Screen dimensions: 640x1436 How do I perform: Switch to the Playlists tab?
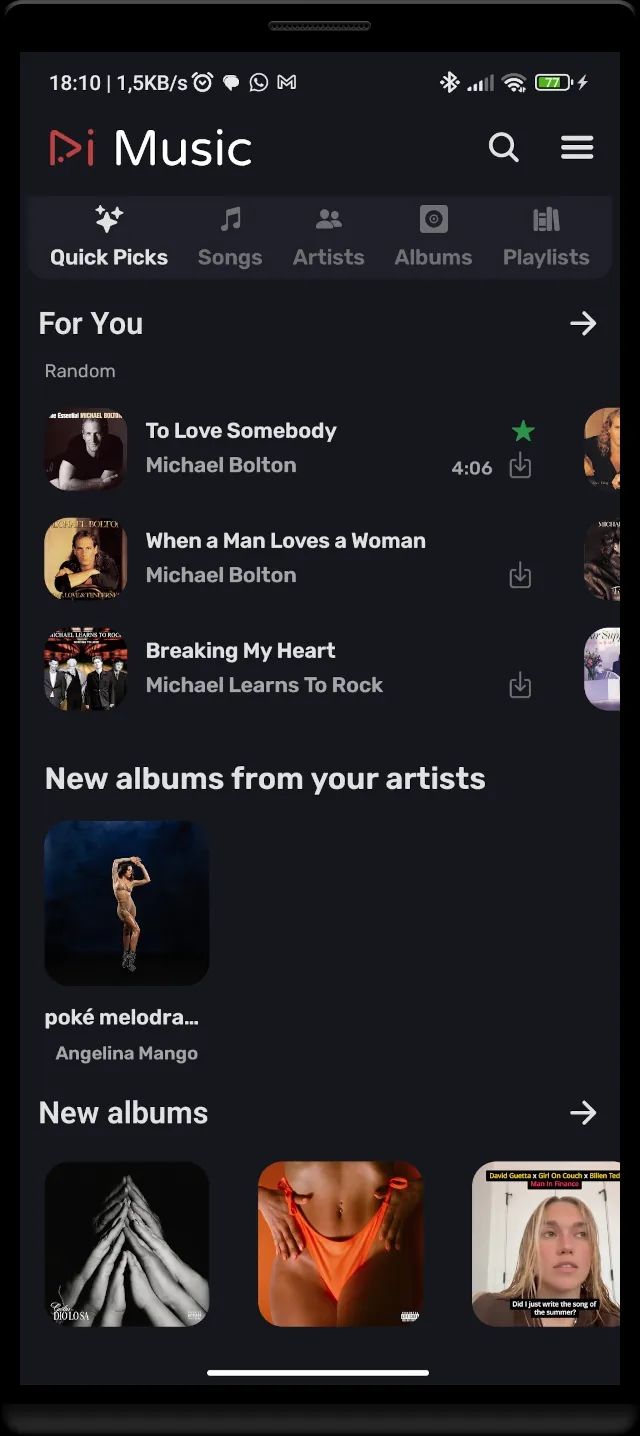click(546, 238)
